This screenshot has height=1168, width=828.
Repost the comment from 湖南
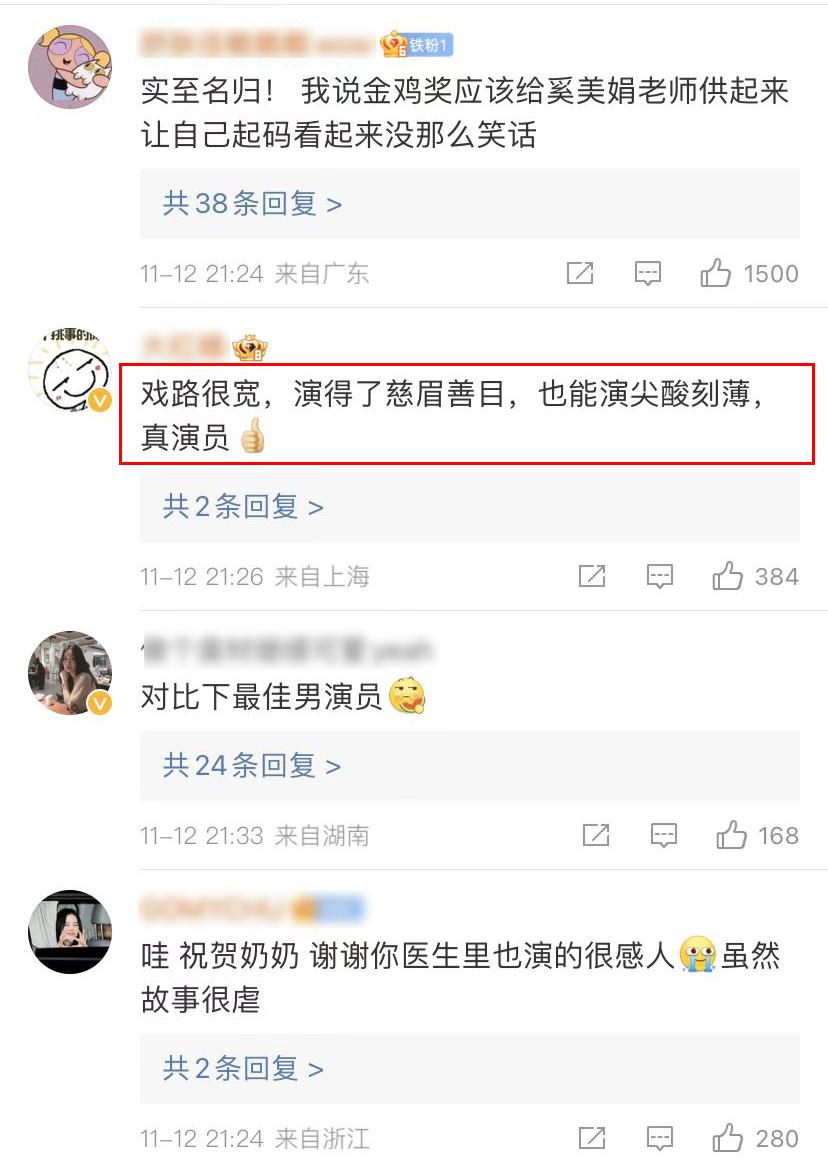point(596,835)
